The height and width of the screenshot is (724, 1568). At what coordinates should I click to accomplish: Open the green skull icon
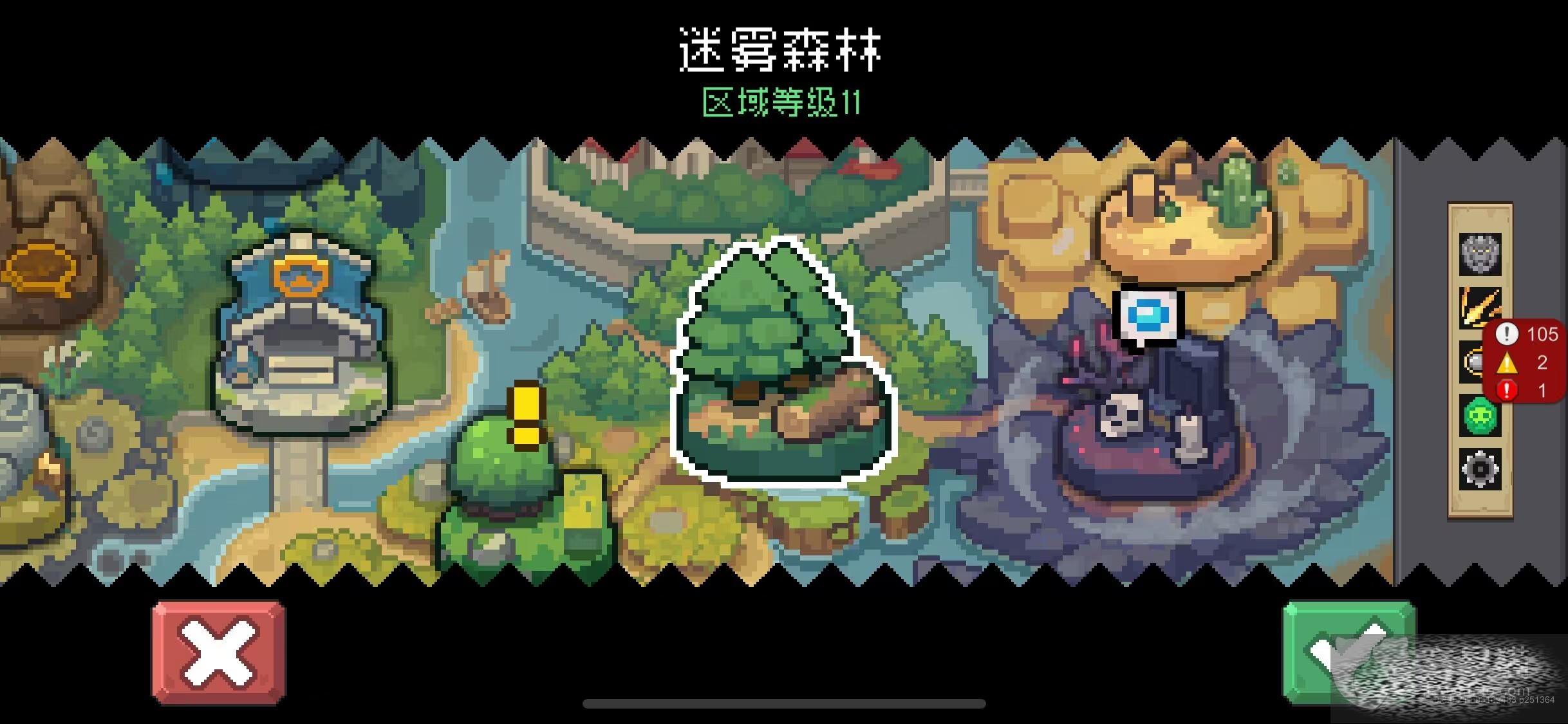(x=1480, y=416)
